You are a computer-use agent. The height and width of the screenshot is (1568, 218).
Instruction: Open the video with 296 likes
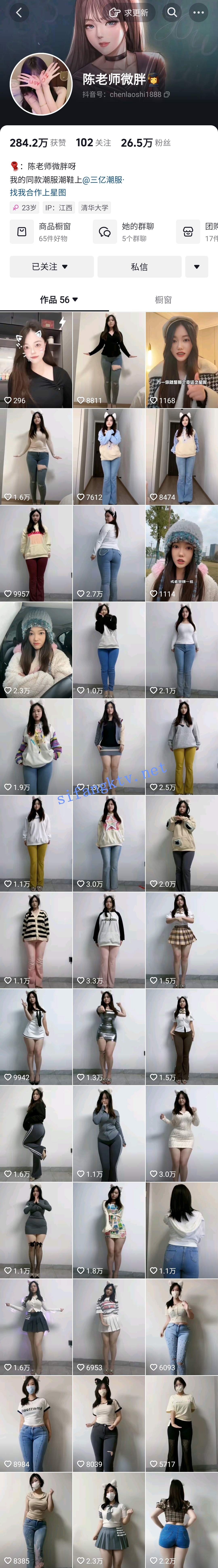[36, 360]
